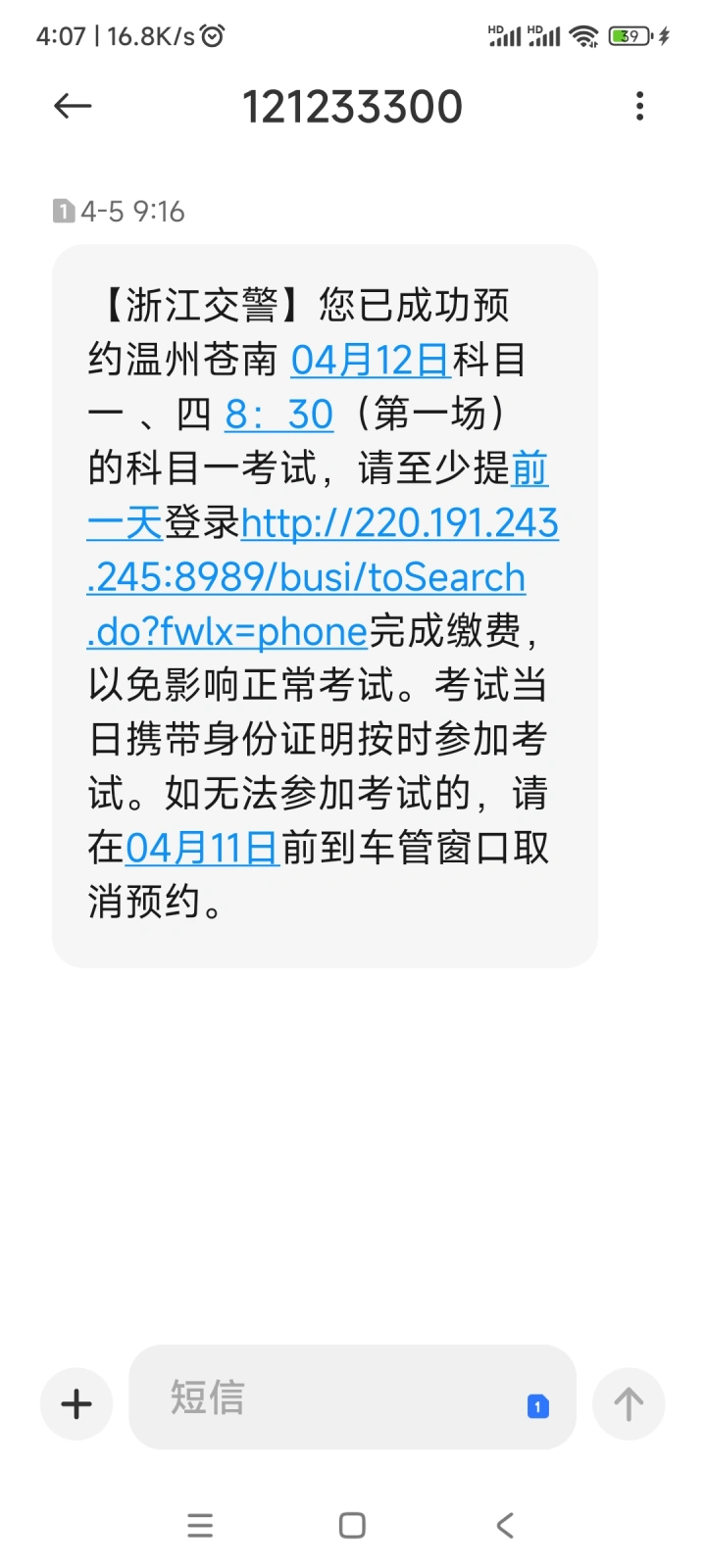Send the message with the arrow button
The height and width of the screenshot is (1568, 706).
click(x=629, y=1403)
